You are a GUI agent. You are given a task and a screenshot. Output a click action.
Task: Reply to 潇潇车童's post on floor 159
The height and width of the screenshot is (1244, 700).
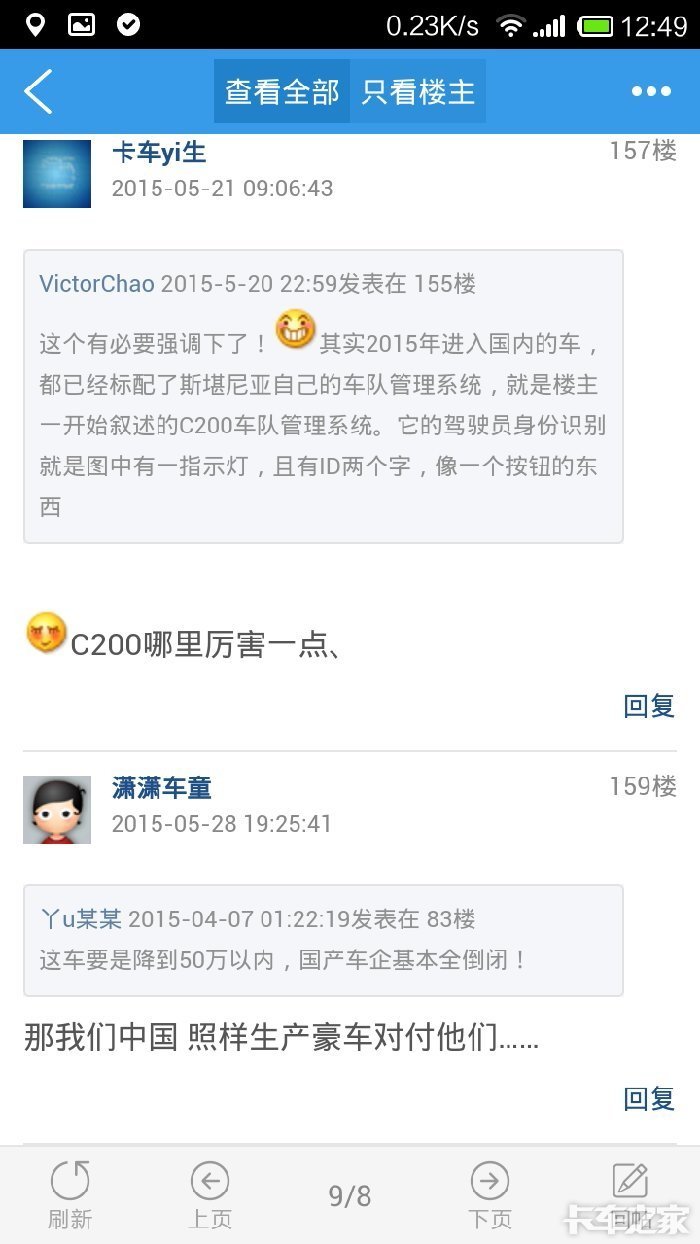[x=649, y=1099]
